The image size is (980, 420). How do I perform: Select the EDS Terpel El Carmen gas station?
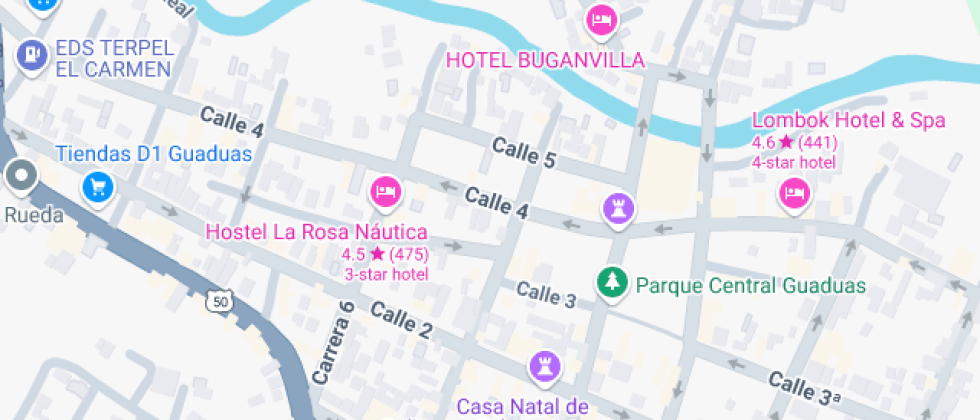pyautogui.click(x=33, y=55)
